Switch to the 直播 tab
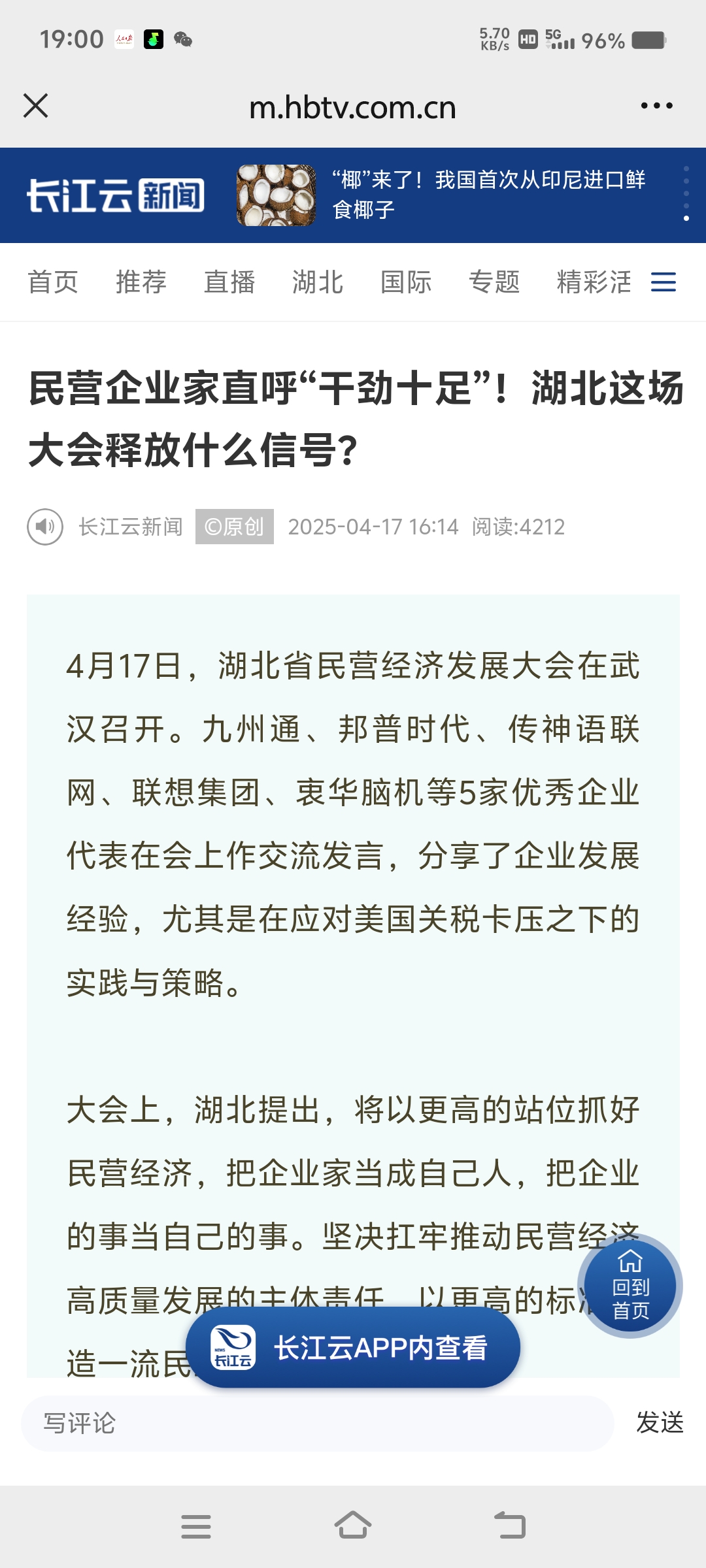Viewport: 706px width, 1568px height. [x=229, y=282]
